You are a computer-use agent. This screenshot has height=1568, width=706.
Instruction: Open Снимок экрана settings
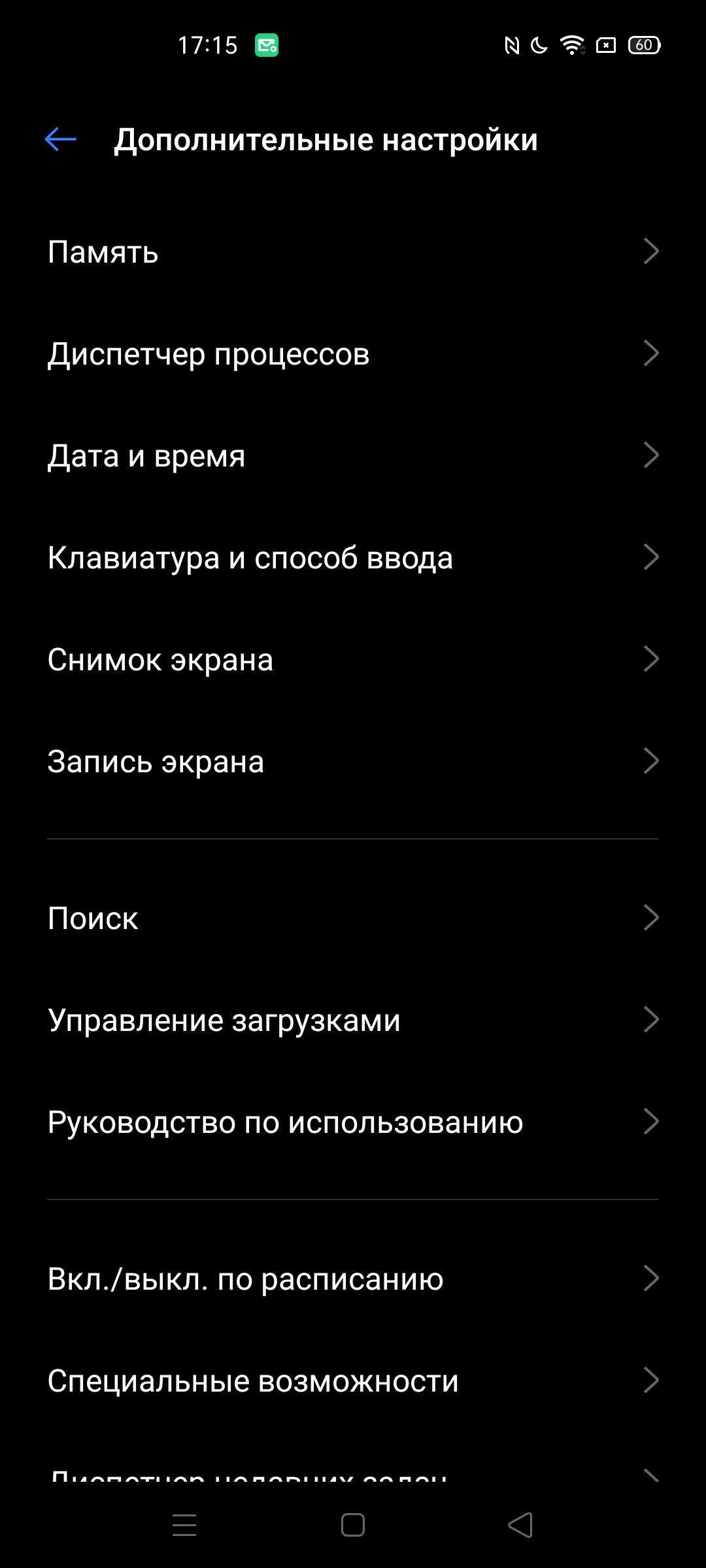(353, 659)
